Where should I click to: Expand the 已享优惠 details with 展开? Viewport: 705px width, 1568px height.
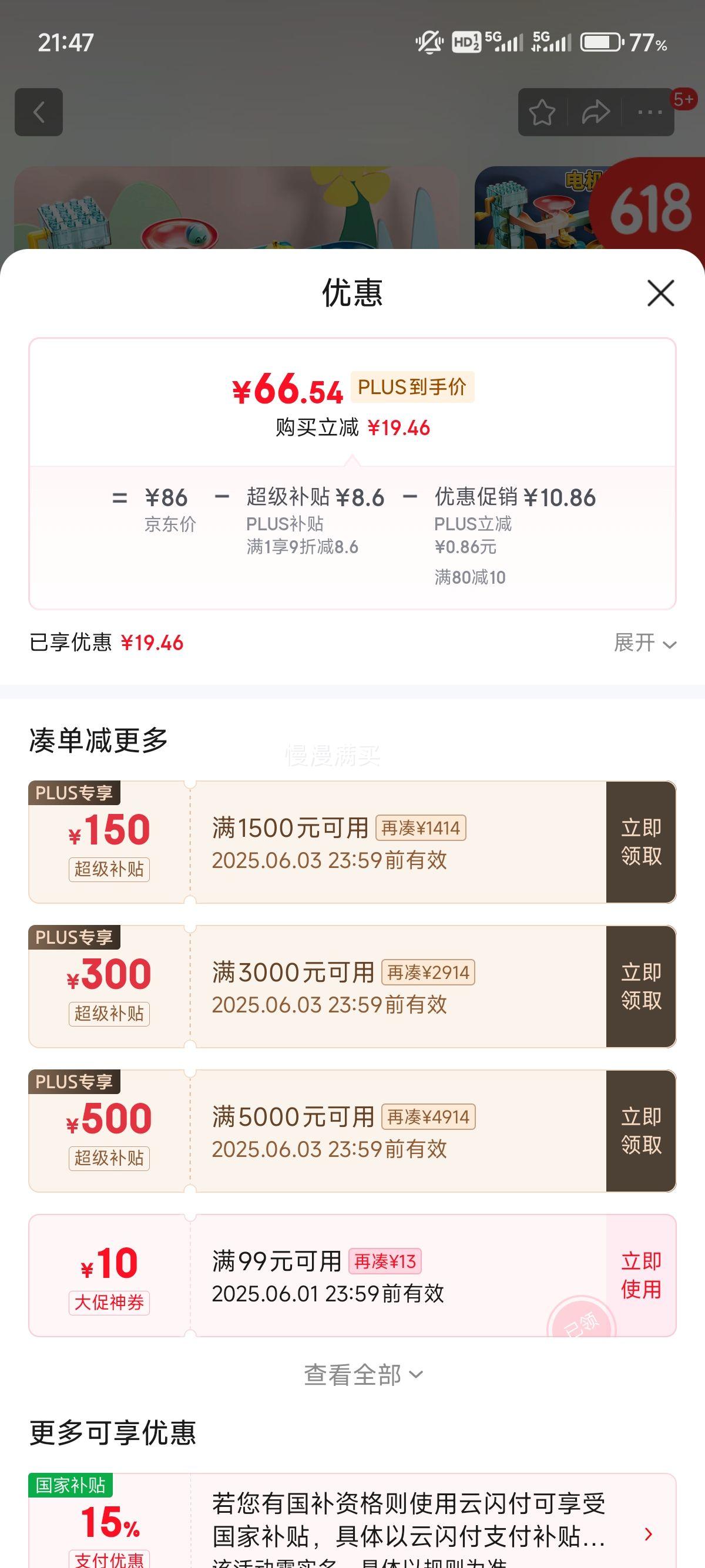click(x=644, y=643)
